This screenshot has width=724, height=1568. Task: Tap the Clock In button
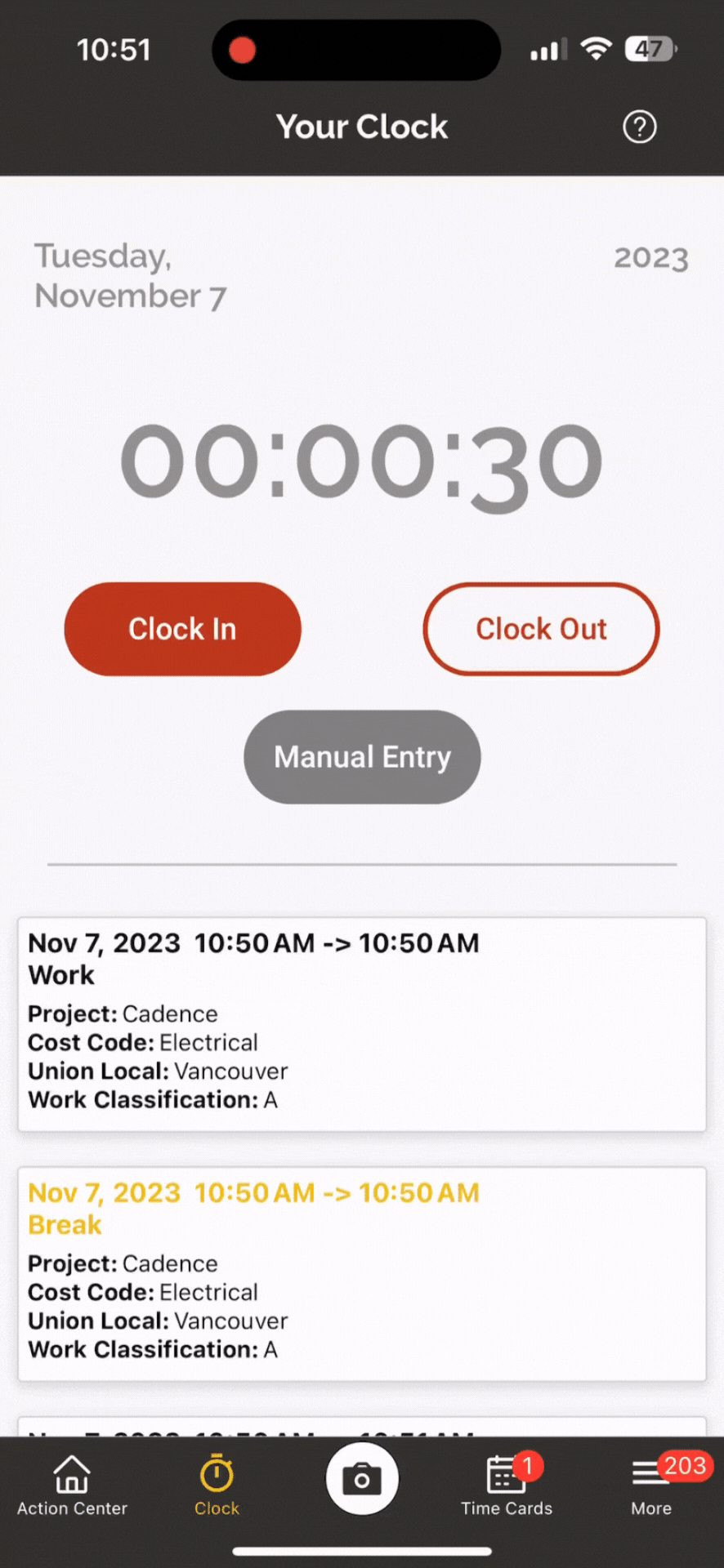click(x=182, y=629)
